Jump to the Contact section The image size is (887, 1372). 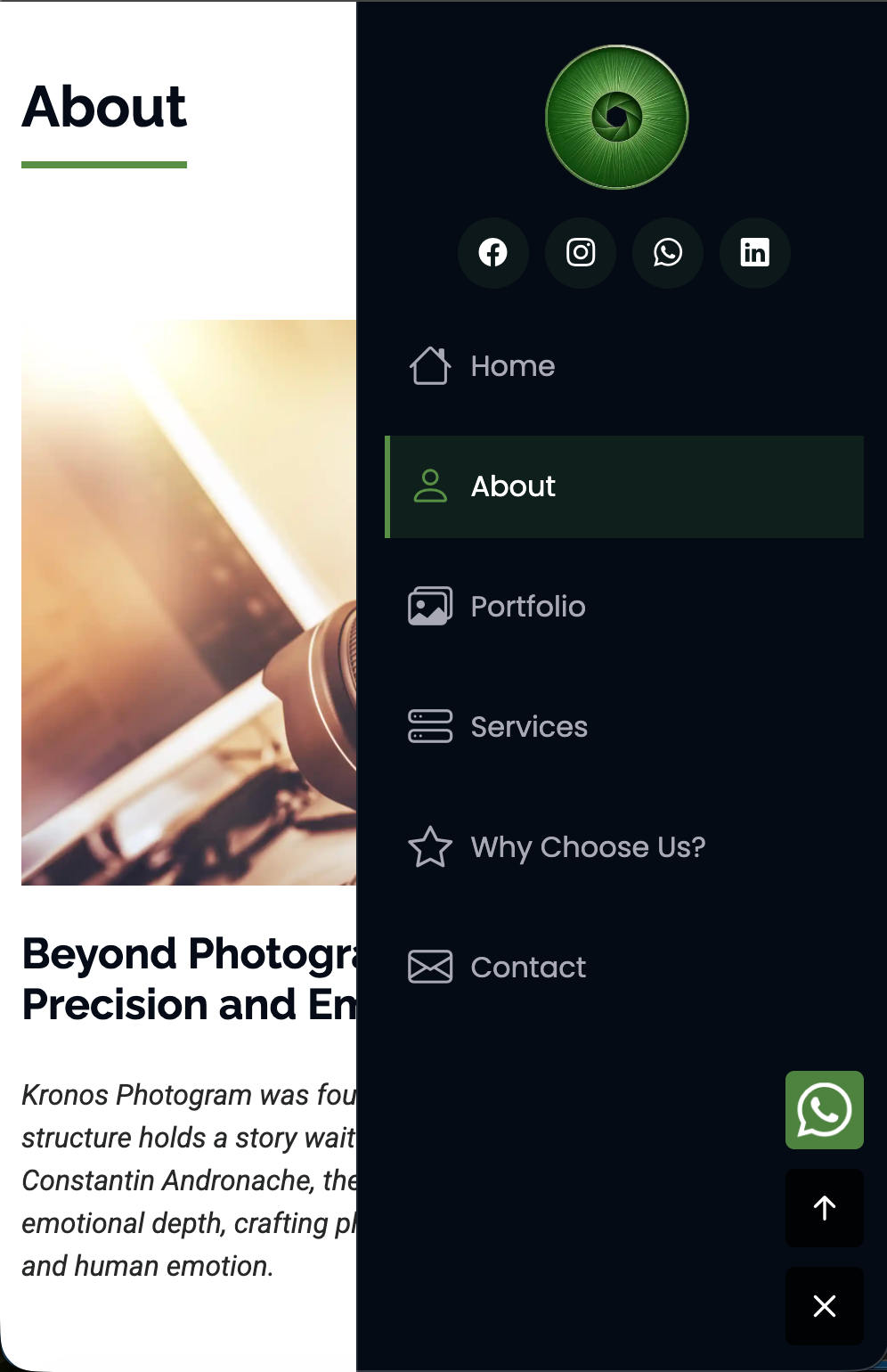[x=527, y=968]
